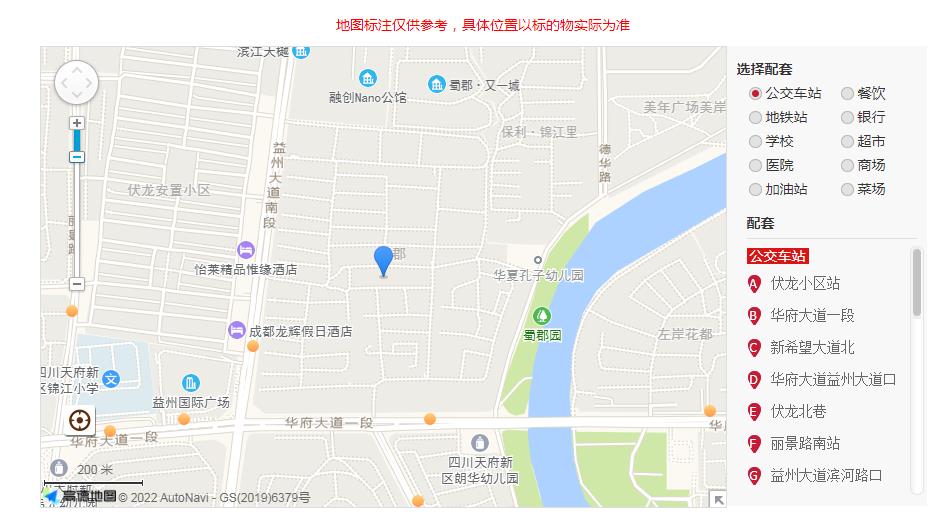The width and height of the screenshot is (946, 516).
Task: Select the 超市 radio option
Action: (x=847, y=141)
